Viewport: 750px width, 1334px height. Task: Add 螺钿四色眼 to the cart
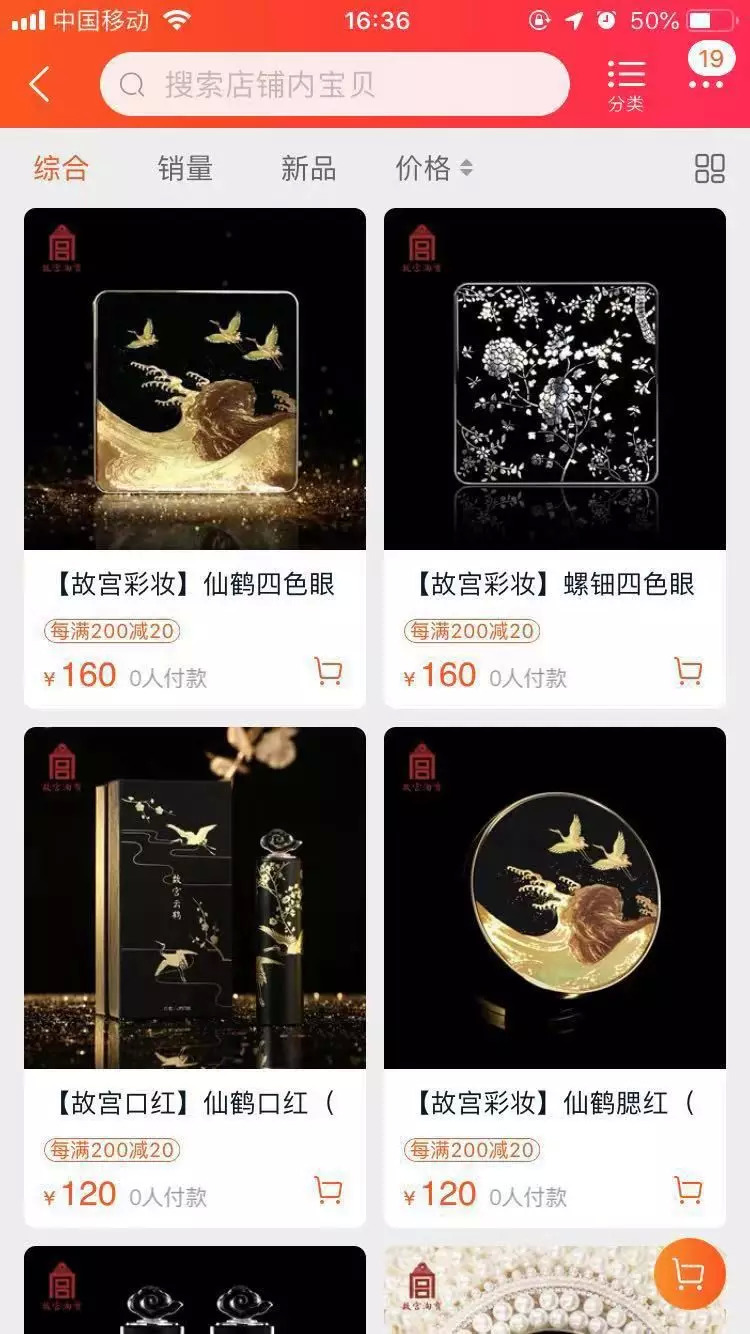pos(688,672)
